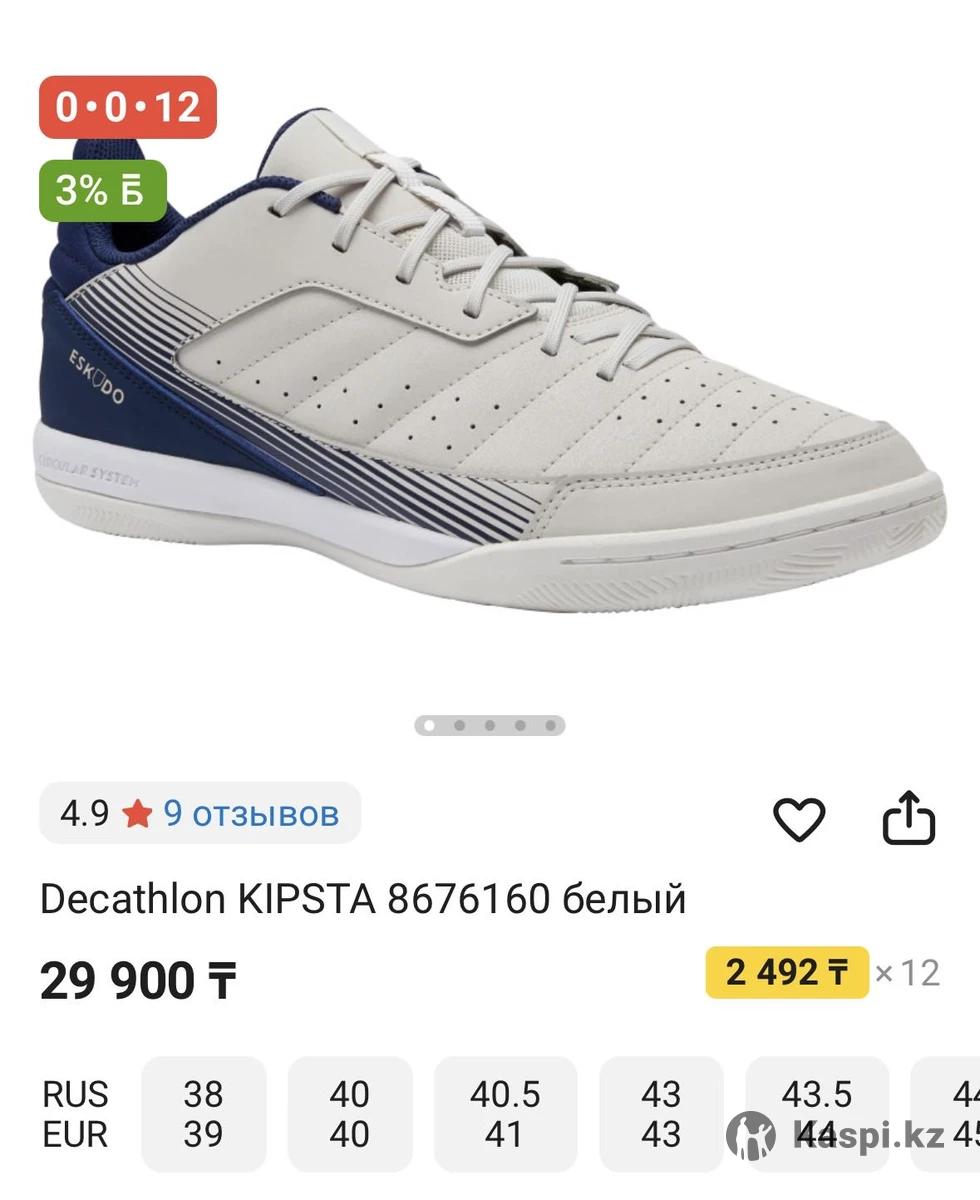Viewport: 980px width, 1200px height.
Task: Open the 9 отзывов reviews link
Action: [251, 814]
